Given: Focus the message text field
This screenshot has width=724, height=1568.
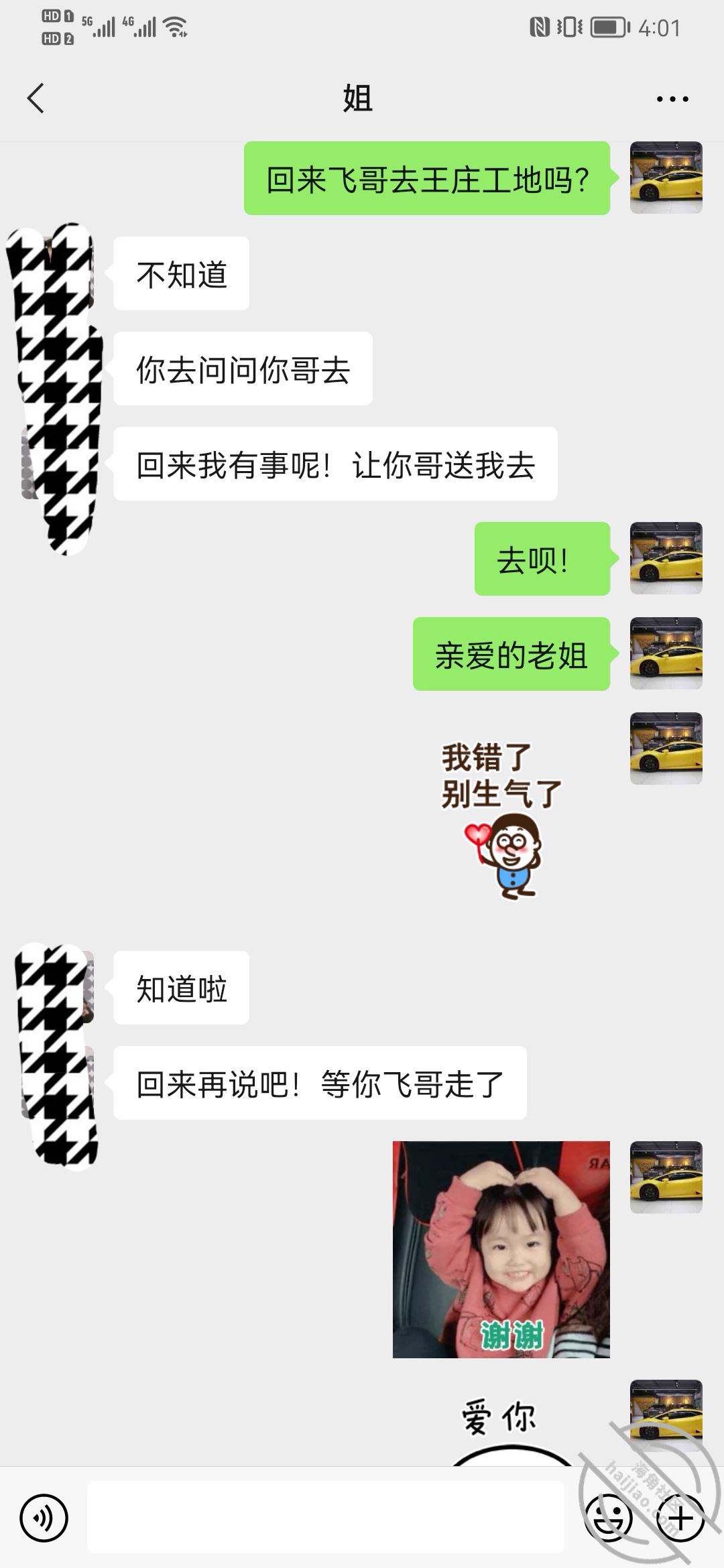Looking at the screenshot, I should [x=325, y=1518].
